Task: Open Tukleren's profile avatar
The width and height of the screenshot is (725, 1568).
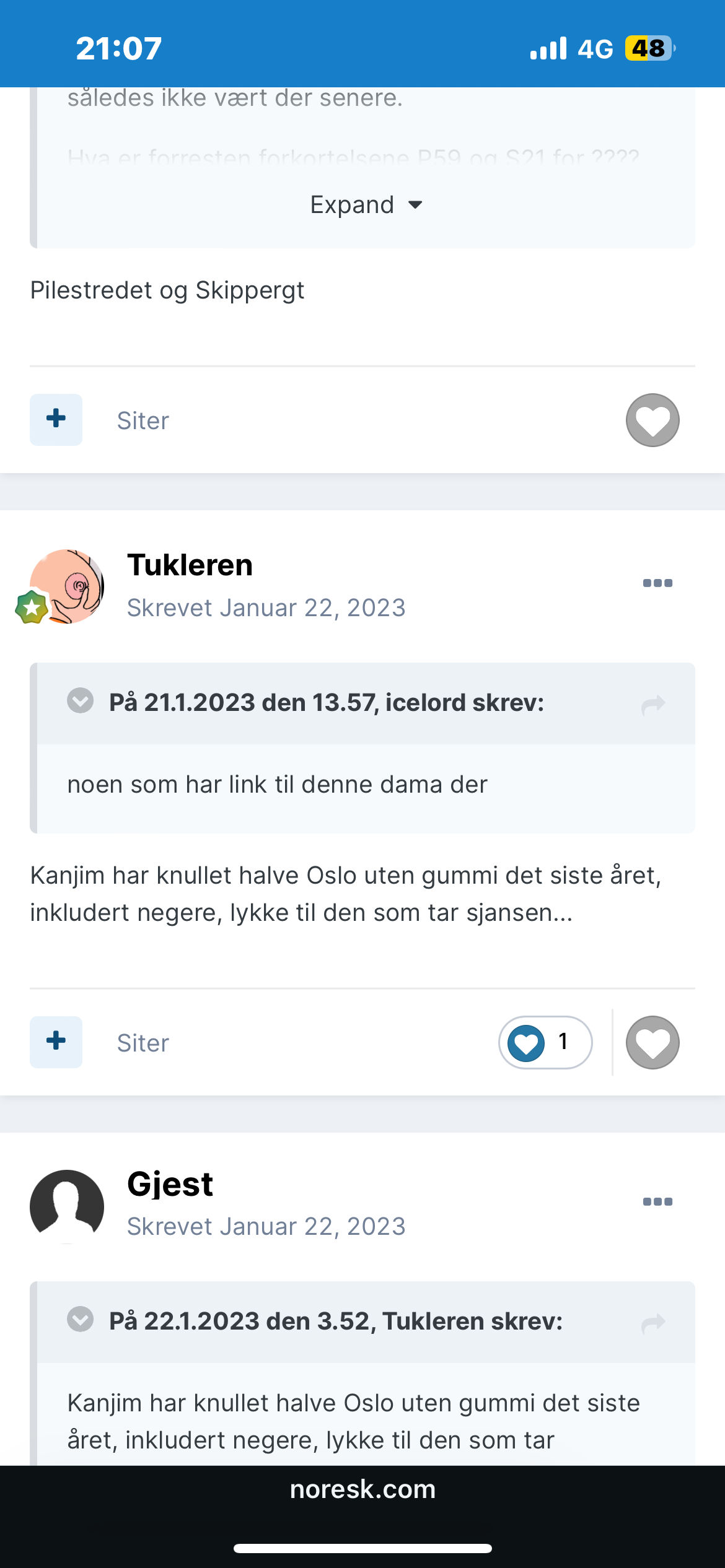Action: tap(67, 586)
